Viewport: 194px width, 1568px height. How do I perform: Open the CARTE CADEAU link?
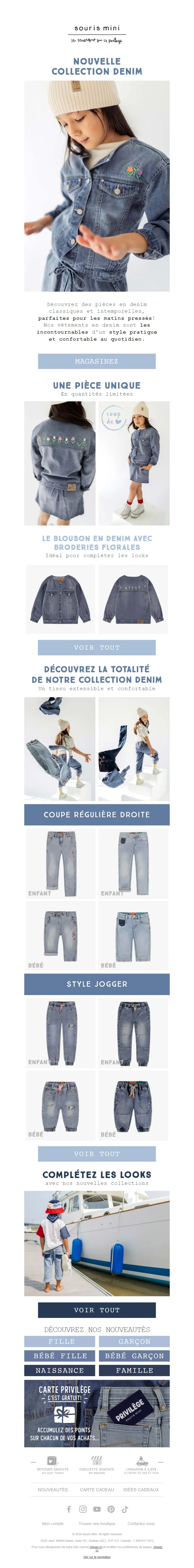tap(97, 1490)
